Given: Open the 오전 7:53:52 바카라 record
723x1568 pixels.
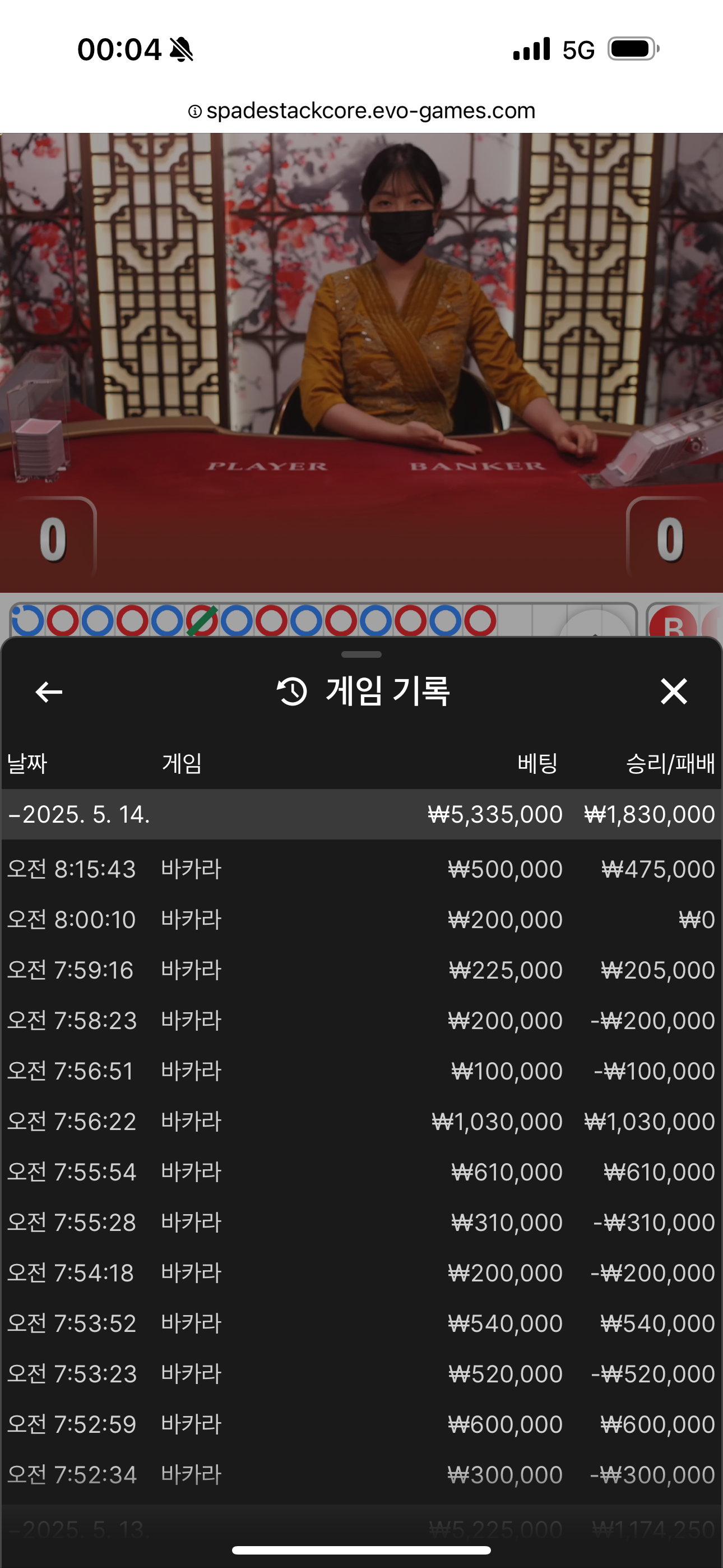Looking at the screenshot, I should 361,1324.
